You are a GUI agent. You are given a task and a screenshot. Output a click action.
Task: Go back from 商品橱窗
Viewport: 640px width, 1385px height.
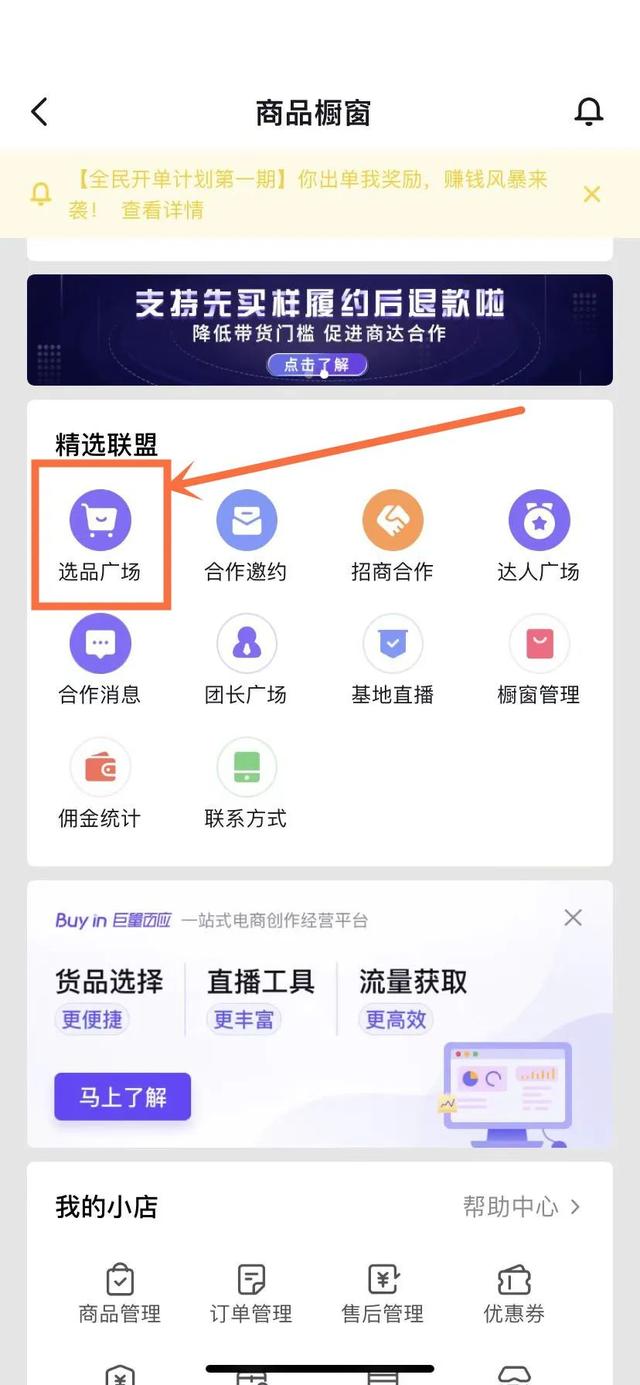(39, 111)
